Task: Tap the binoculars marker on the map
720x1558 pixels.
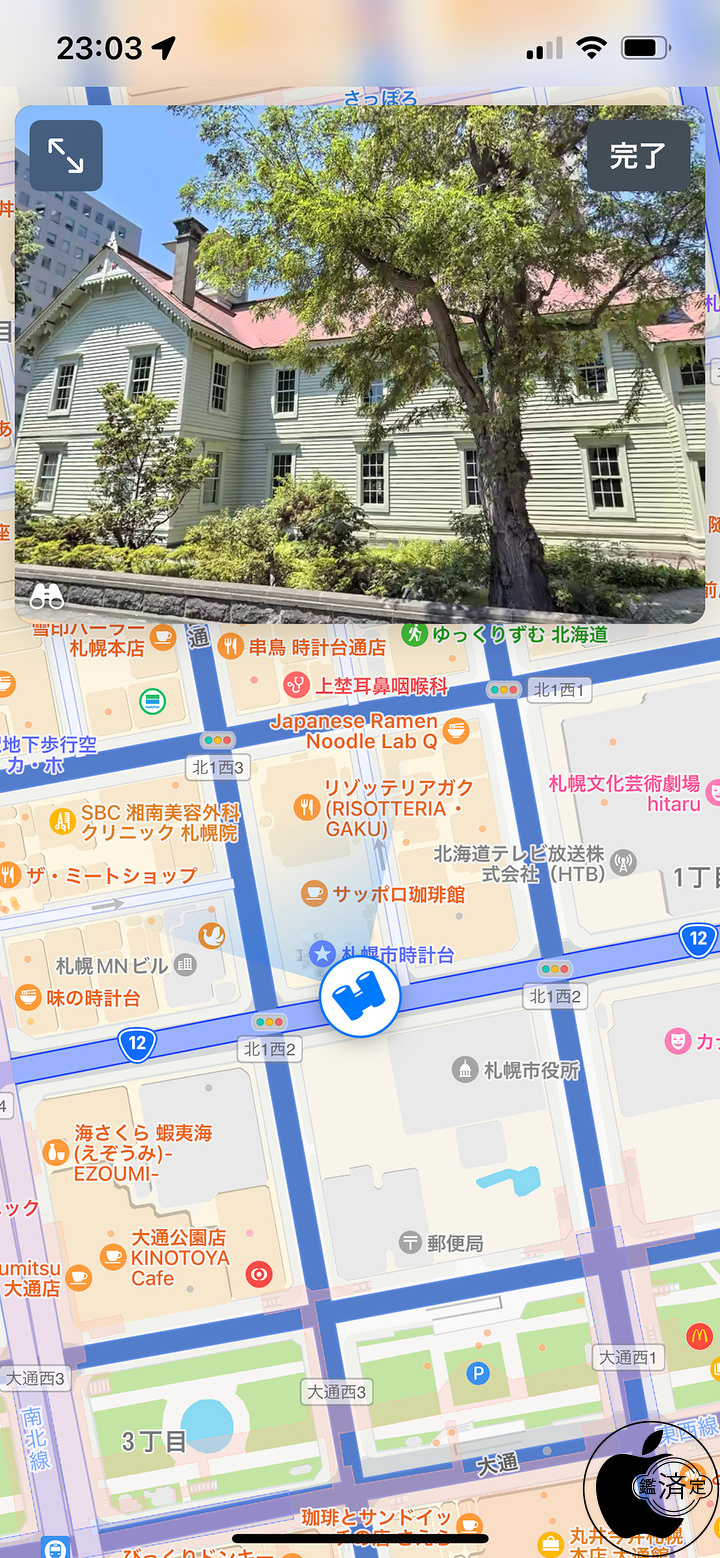Action: [x=360, y=996]
